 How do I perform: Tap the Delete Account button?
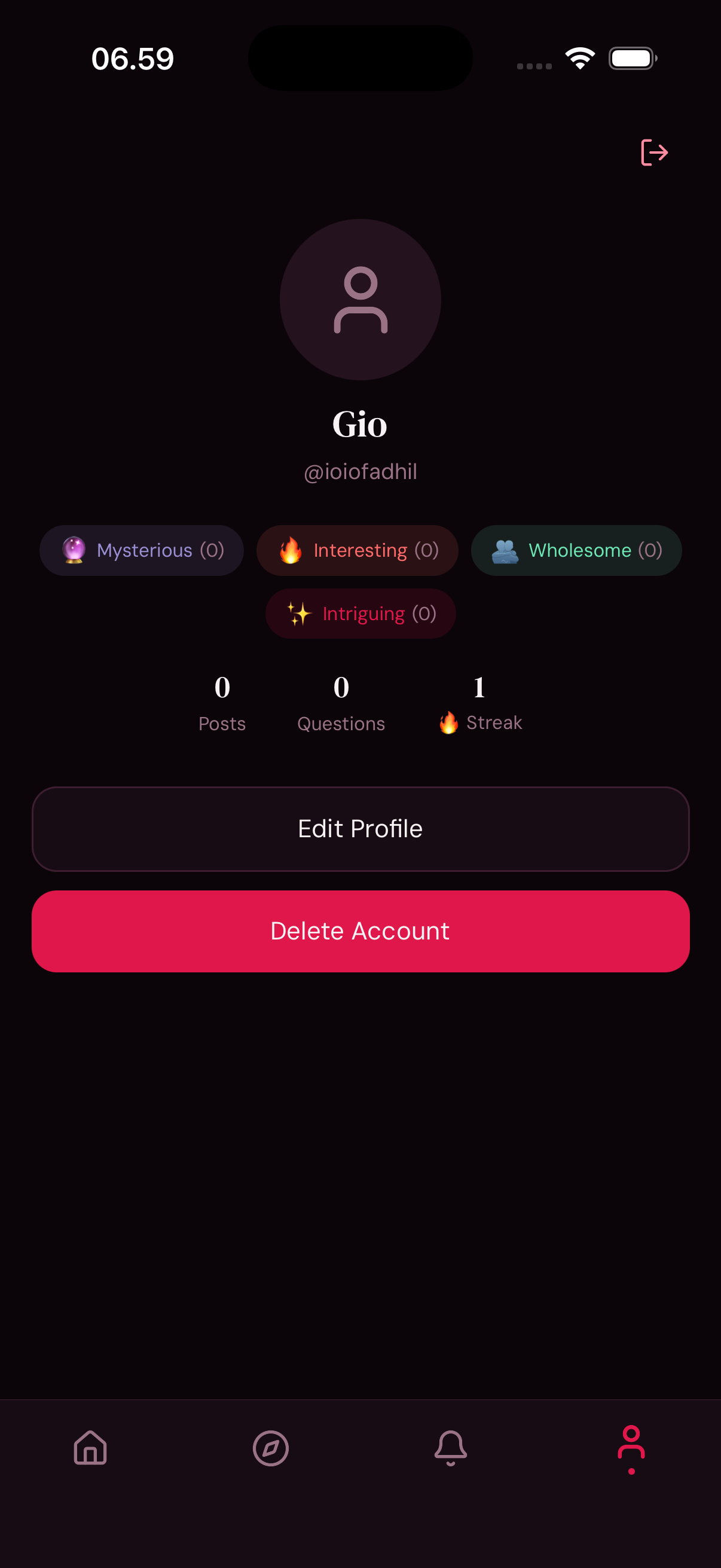pos(360,931)
